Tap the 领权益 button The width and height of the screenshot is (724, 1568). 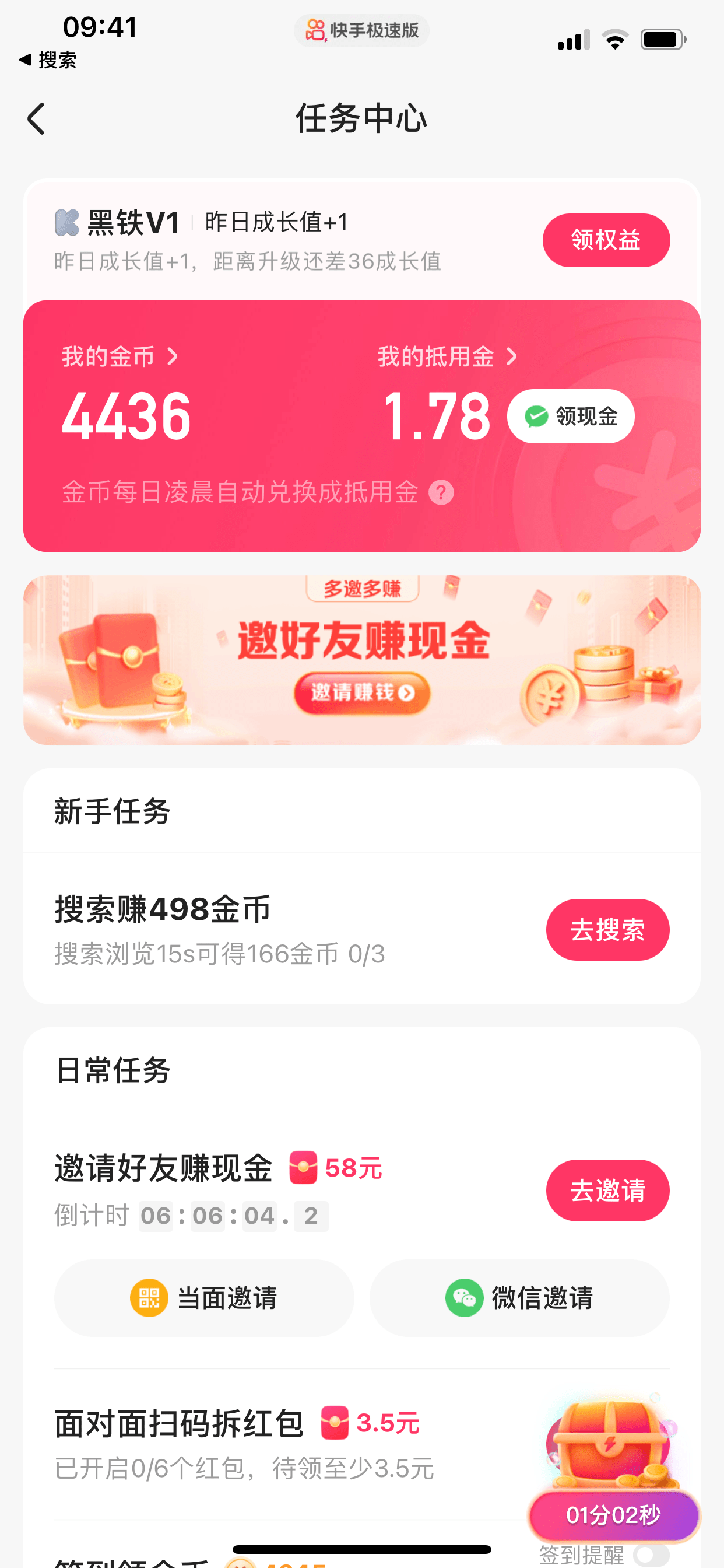[605, 240]
